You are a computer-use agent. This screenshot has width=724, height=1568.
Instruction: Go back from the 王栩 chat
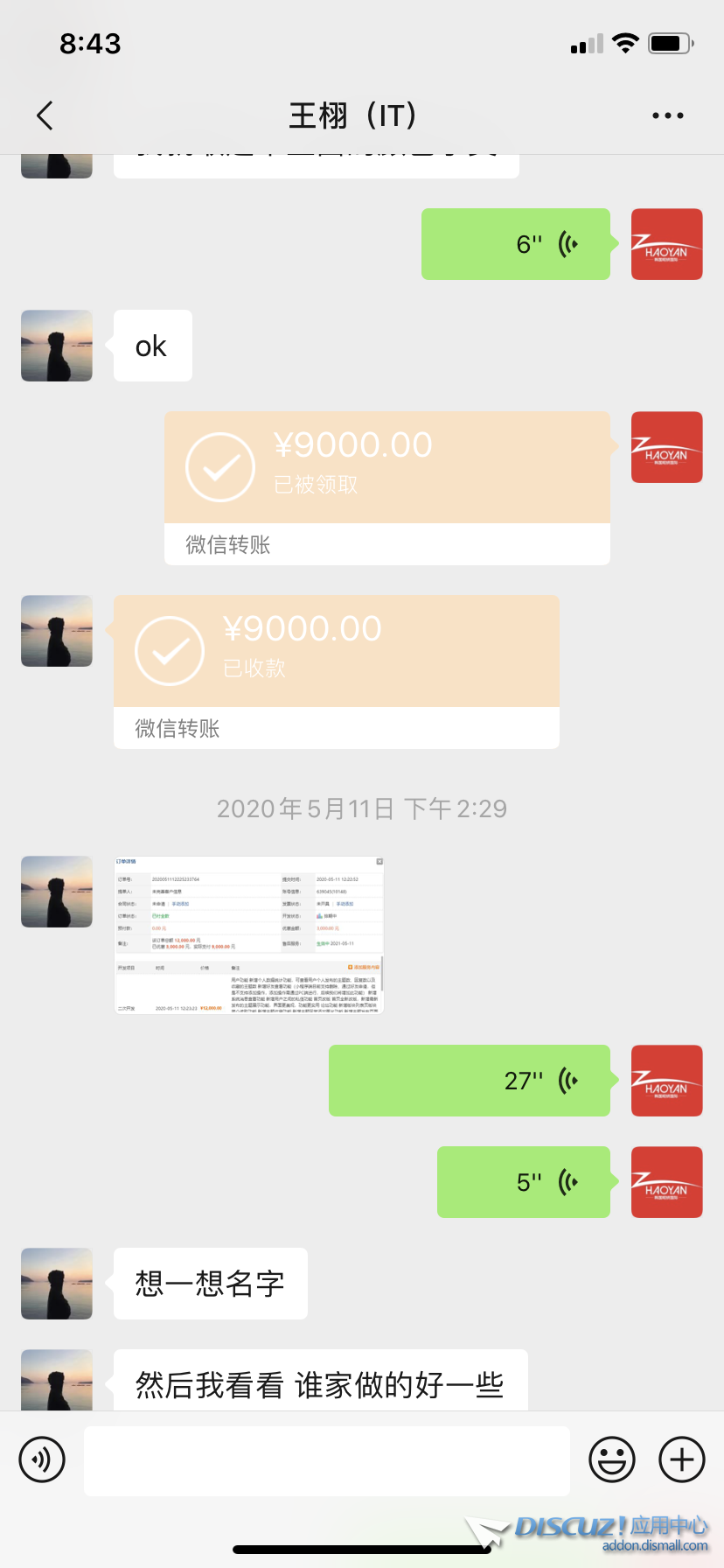[x=45, y=115]
